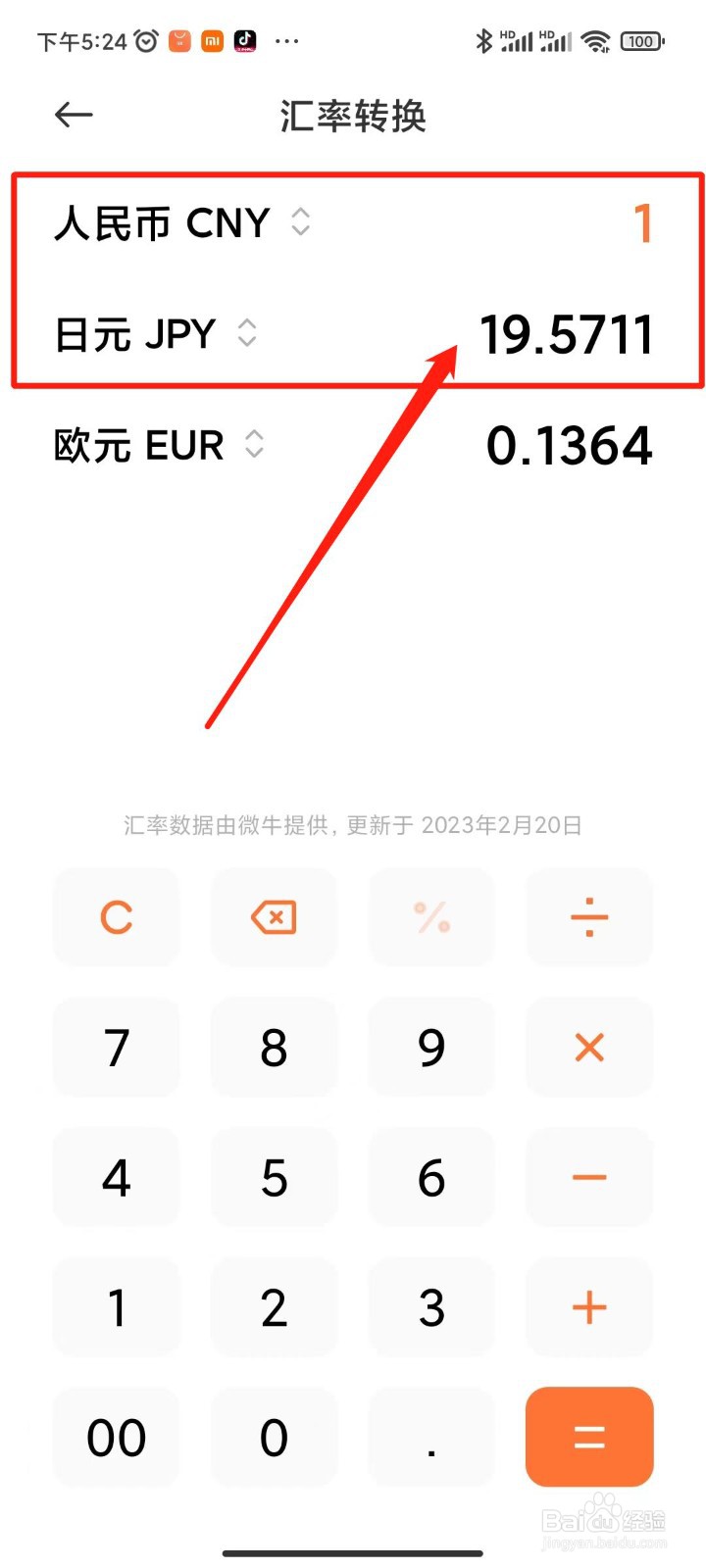Tap the addition key
The image size is (706, 1568).
coord(588,1307)
